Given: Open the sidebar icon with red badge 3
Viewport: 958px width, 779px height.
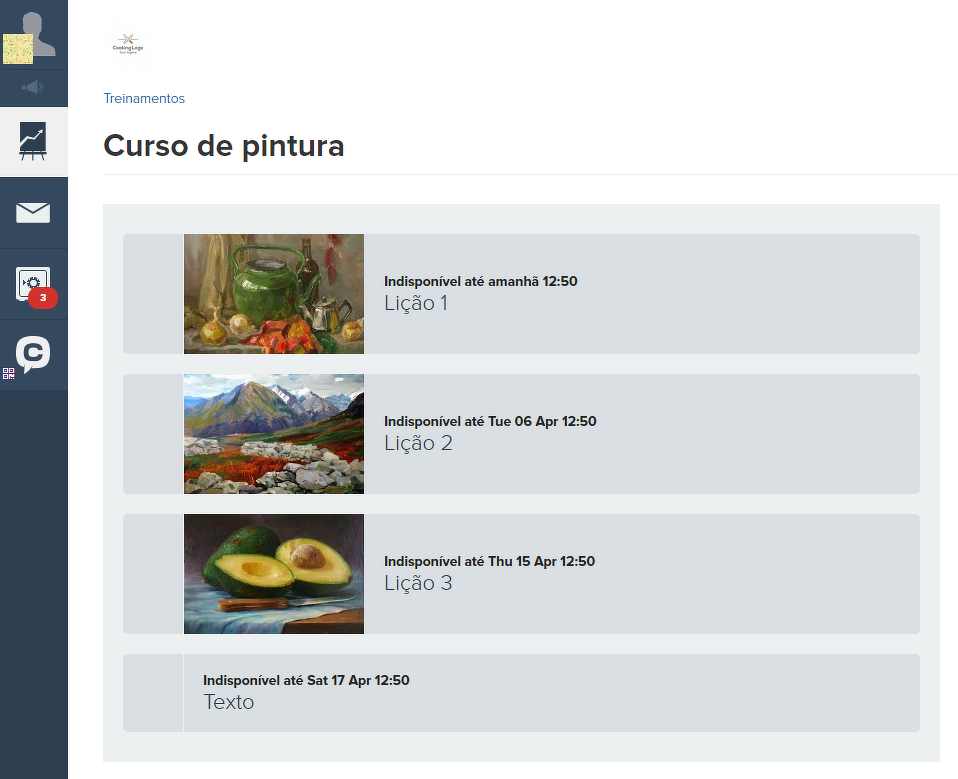Looking at the screenshot, I should 33,284.
